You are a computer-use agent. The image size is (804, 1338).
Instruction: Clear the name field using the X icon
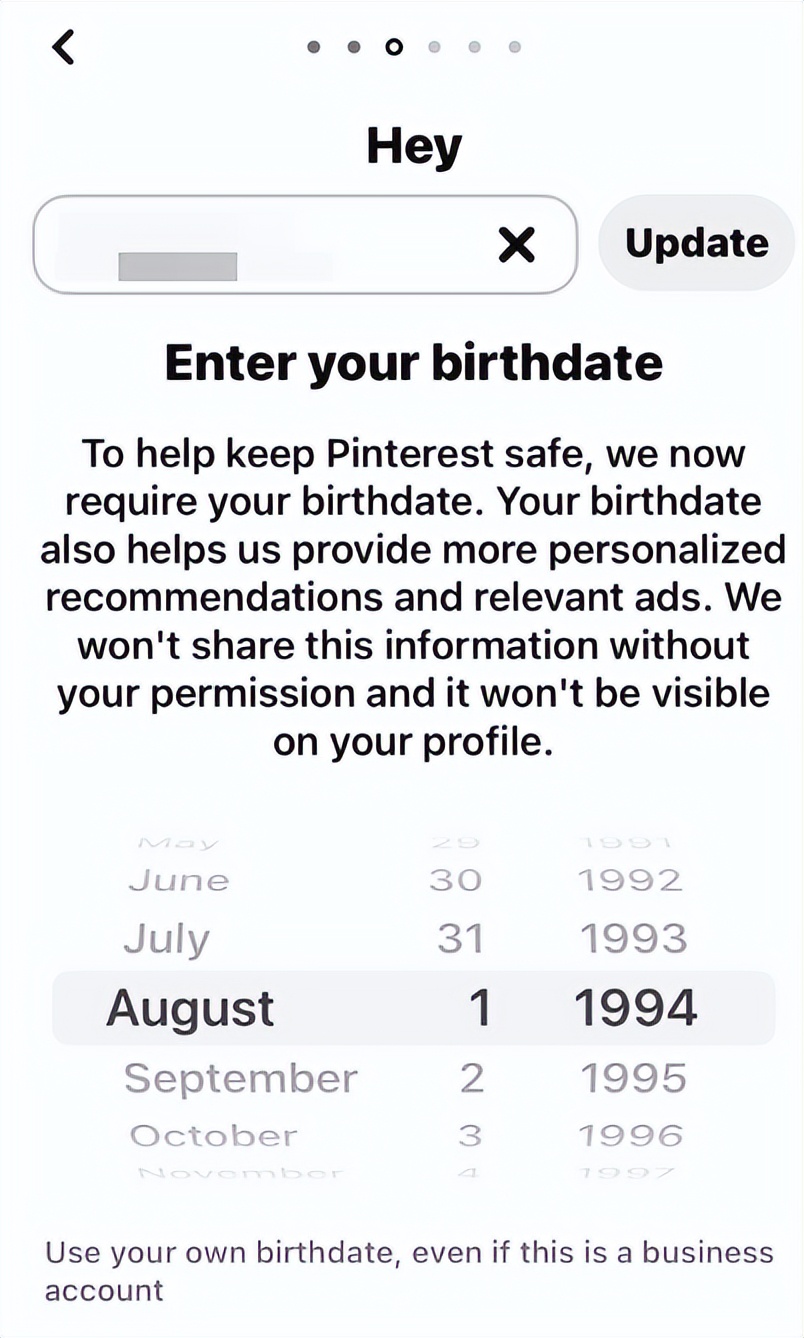click(x=516, y=245)
